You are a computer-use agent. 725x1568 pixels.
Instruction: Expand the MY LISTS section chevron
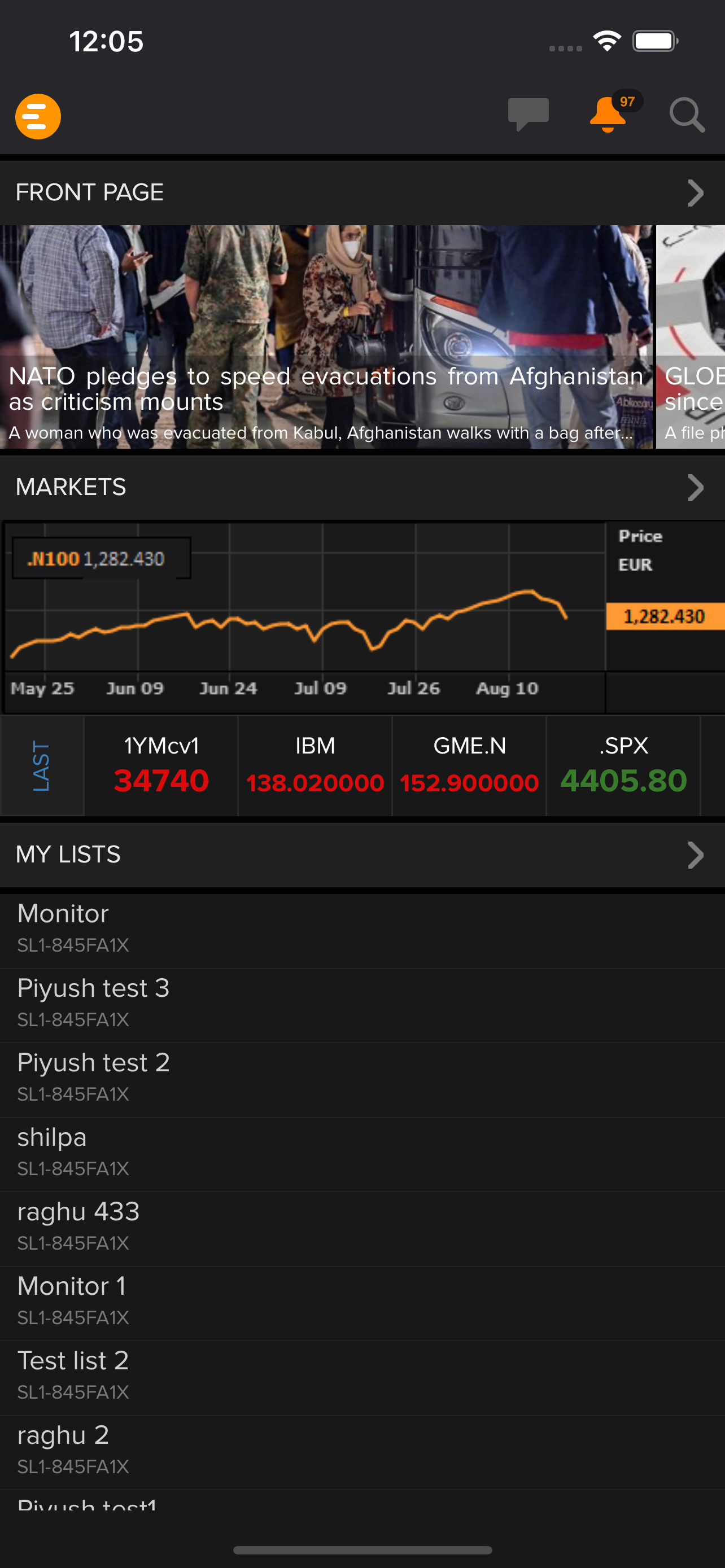tap(696, 855)
